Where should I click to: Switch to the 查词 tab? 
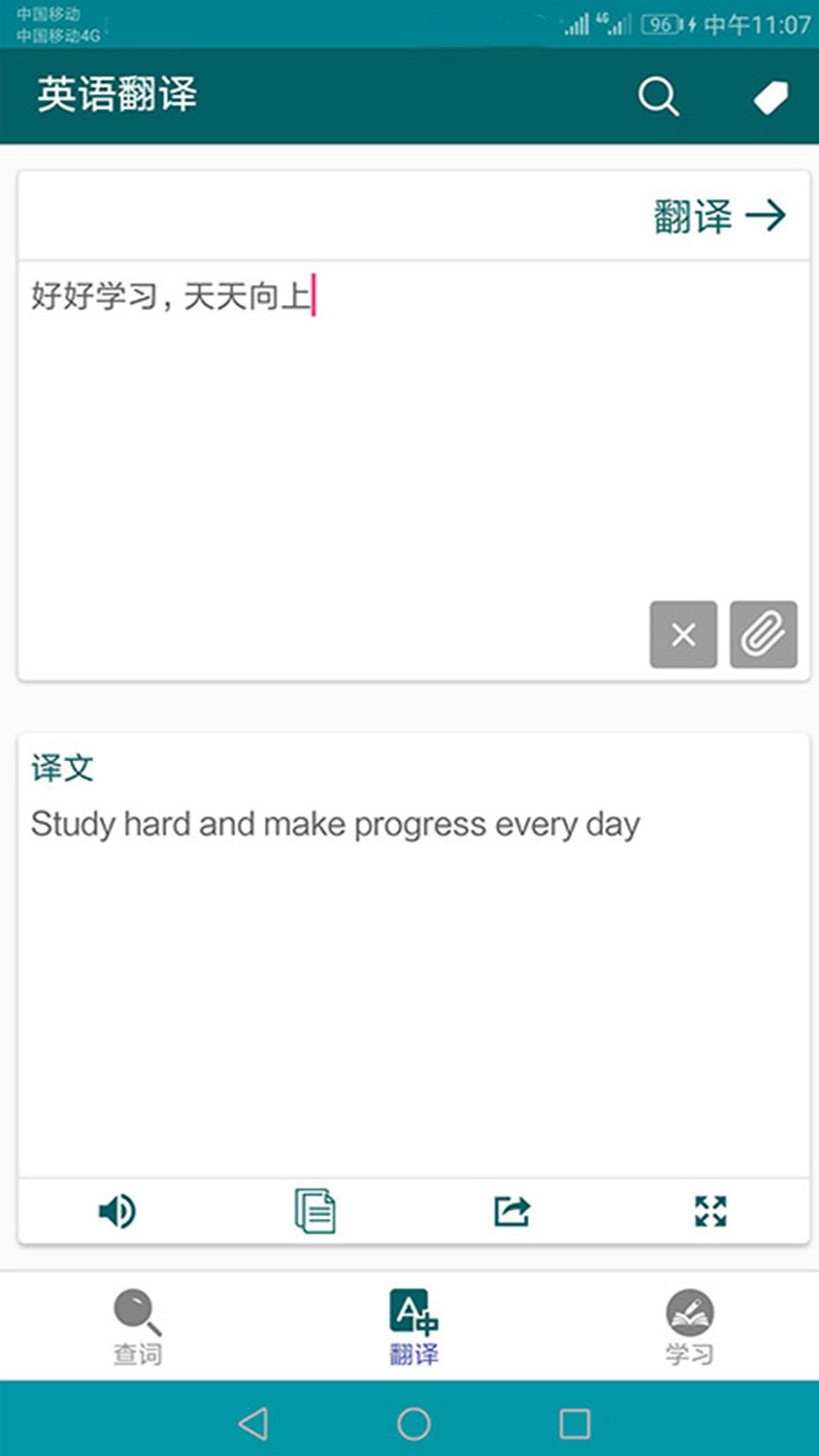tap(137, 1327)
